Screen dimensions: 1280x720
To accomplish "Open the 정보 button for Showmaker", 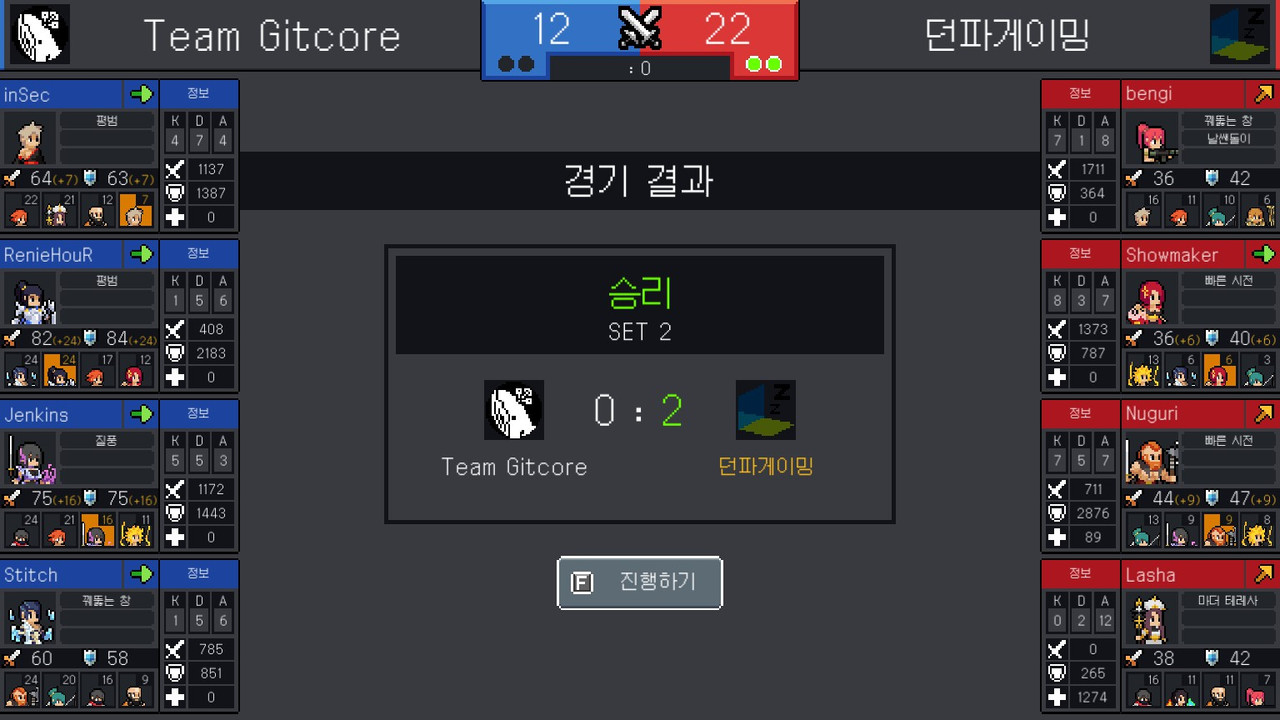I will click(1080, 254).
